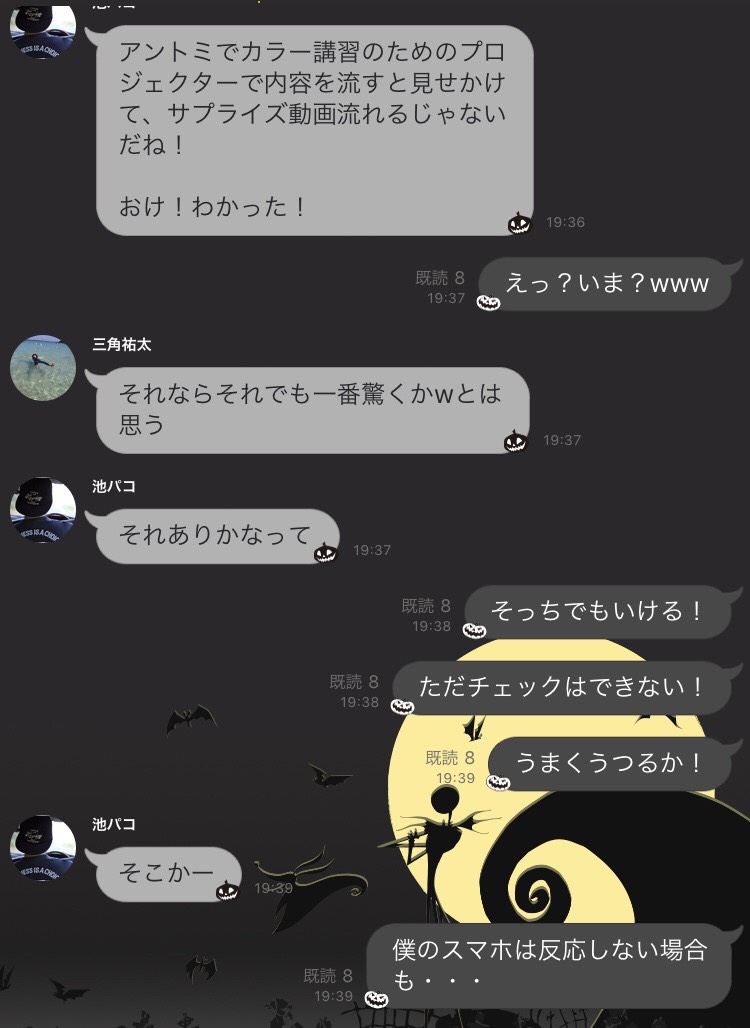
Task: Open 池パコ's avatar beside それありかなって message
Action: [x=43, y=509]
